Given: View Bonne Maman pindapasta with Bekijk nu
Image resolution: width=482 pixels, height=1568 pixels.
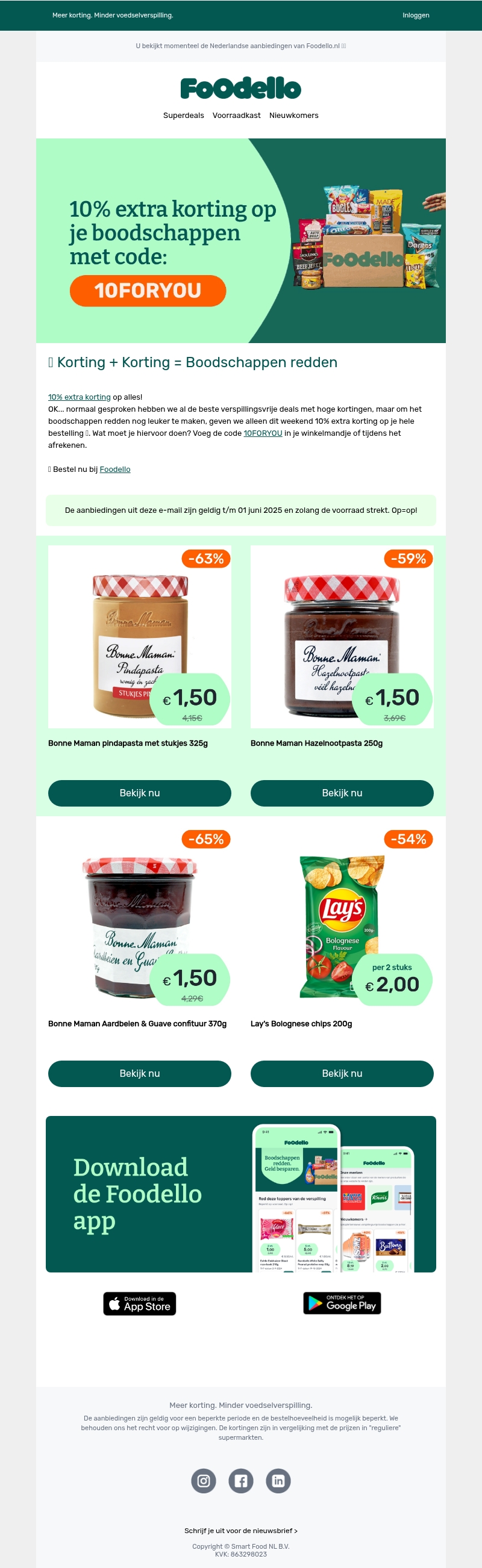Looking at the screenshot, I should pos(140,793).
